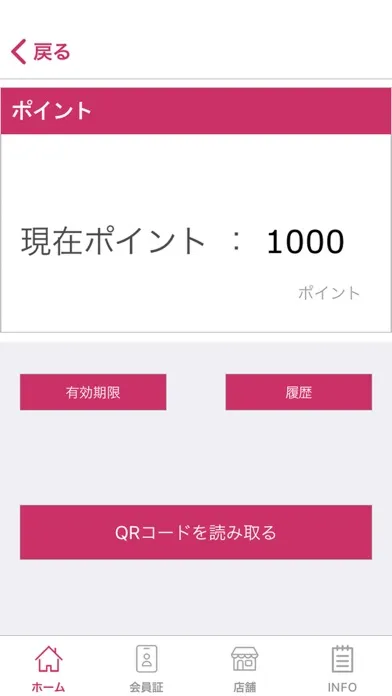Tap QRコードを読み取る to scan a code
This screenshot has width=392, height=696.
point(196,532)
